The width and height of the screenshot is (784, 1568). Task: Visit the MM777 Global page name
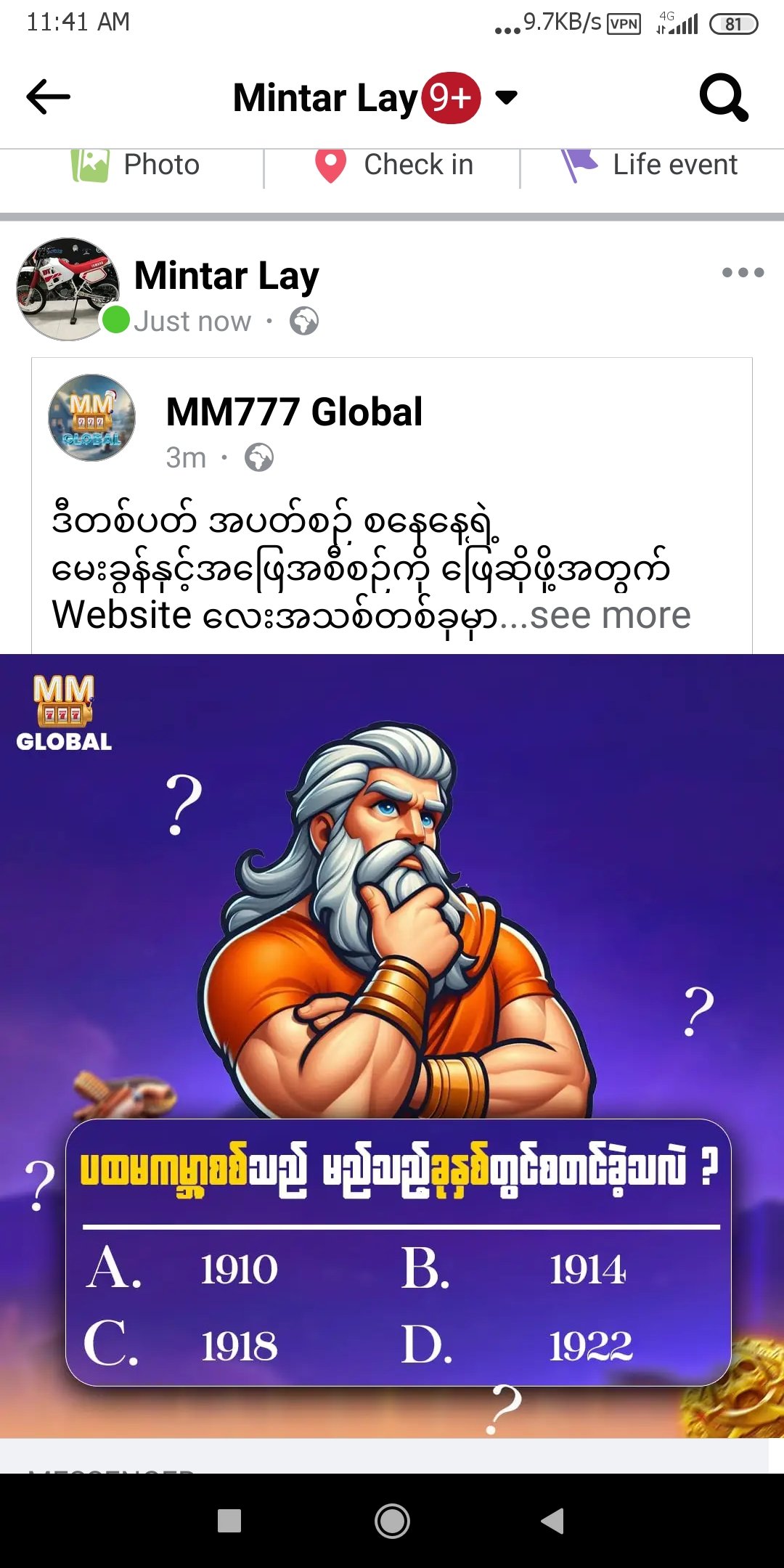tap(294, 412)
